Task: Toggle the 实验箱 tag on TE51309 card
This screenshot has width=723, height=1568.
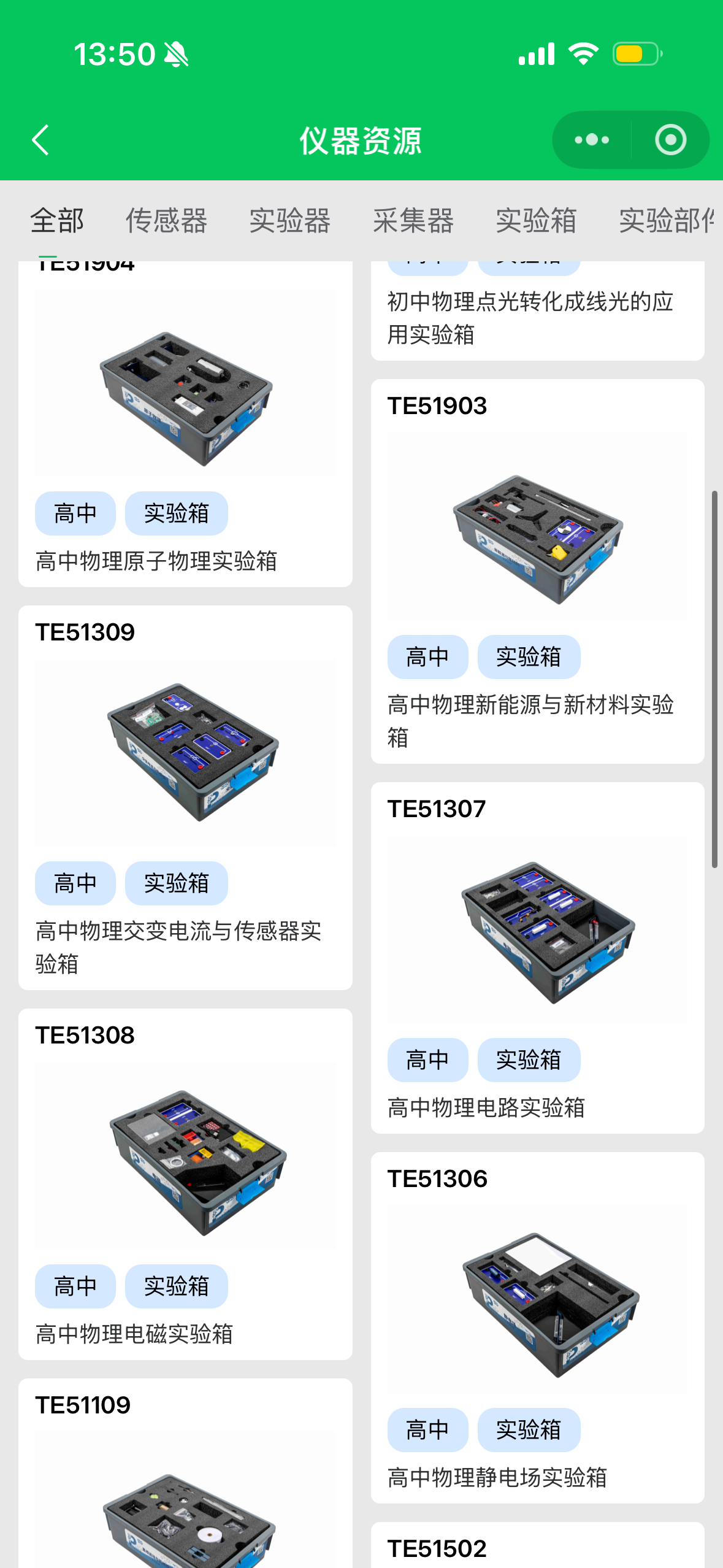Action: (x=176, y=883)
